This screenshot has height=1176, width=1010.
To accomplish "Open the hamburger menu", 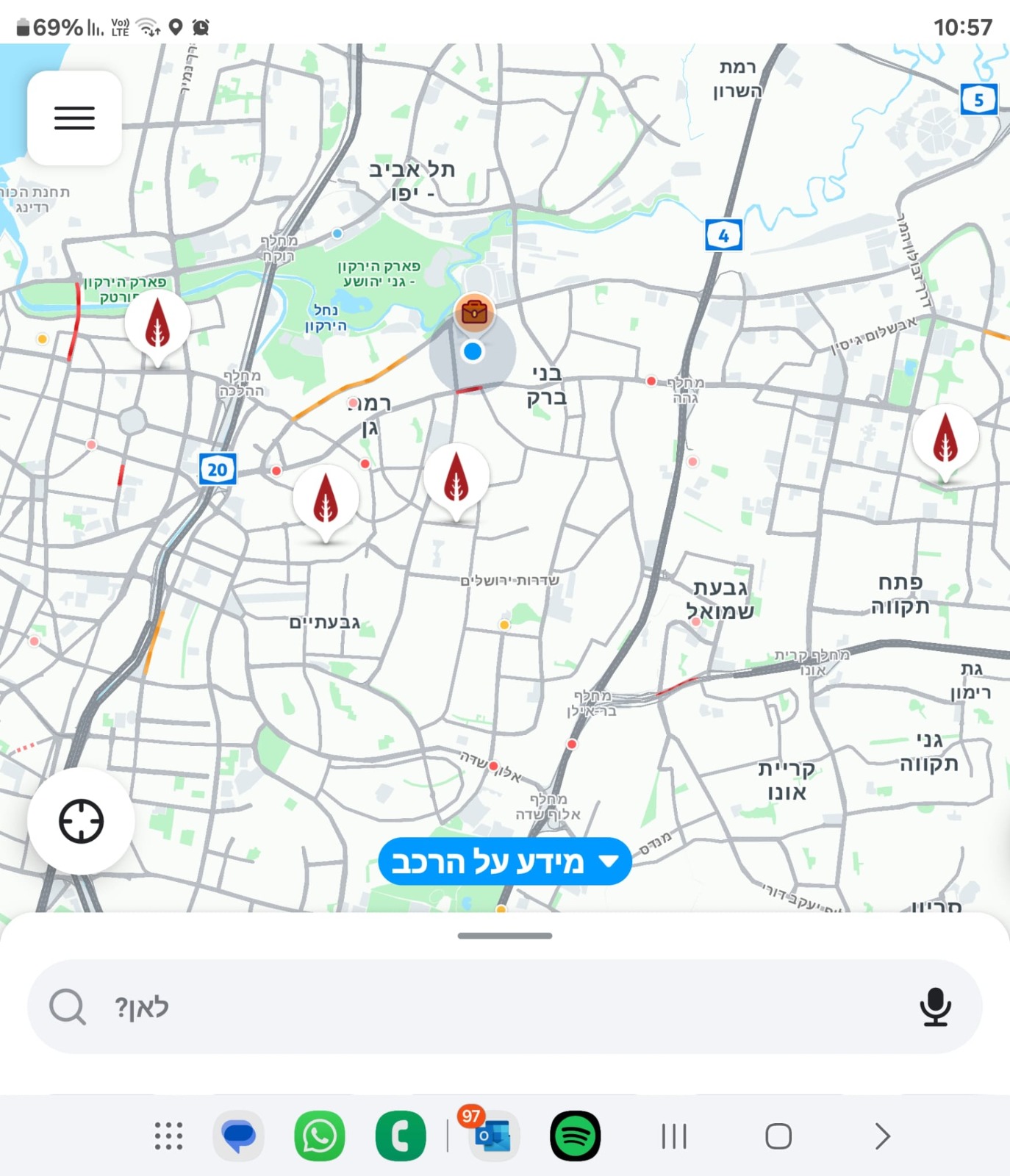I will pos(74,118).
